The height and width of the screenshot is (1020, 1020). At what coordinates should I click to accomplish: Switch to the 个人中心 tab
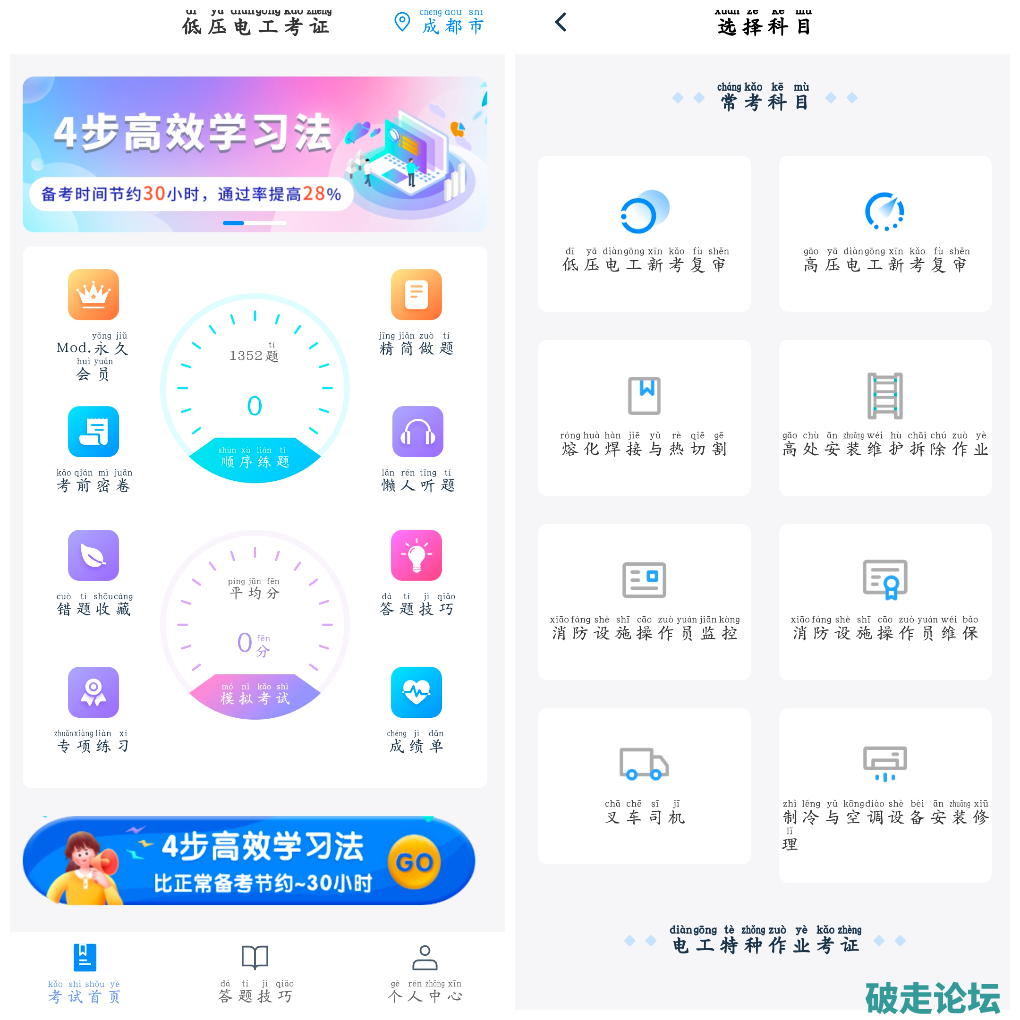point(425,972)
